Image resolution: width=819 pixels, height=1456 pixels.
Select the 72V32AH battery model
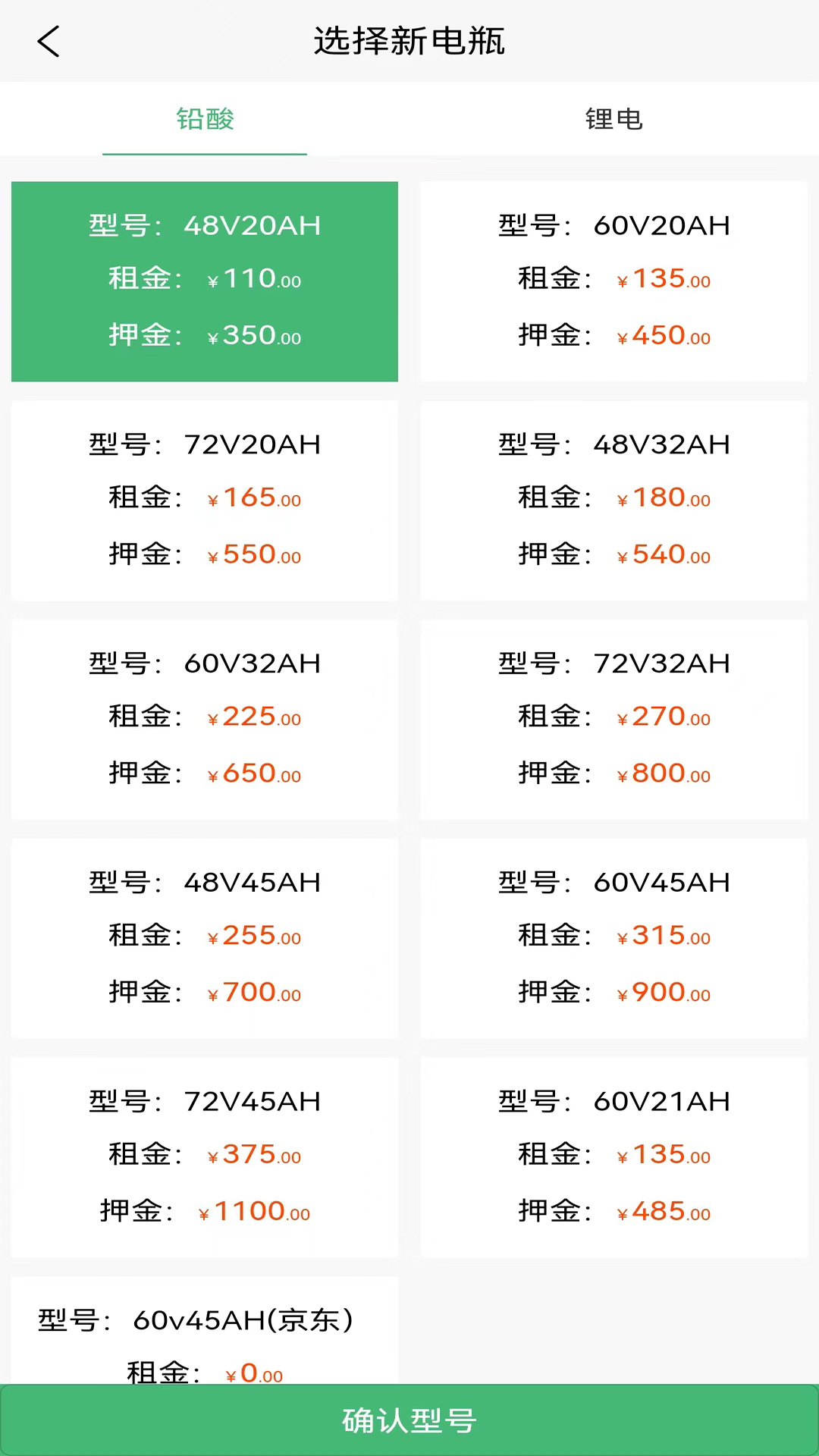tap(614, 720)
